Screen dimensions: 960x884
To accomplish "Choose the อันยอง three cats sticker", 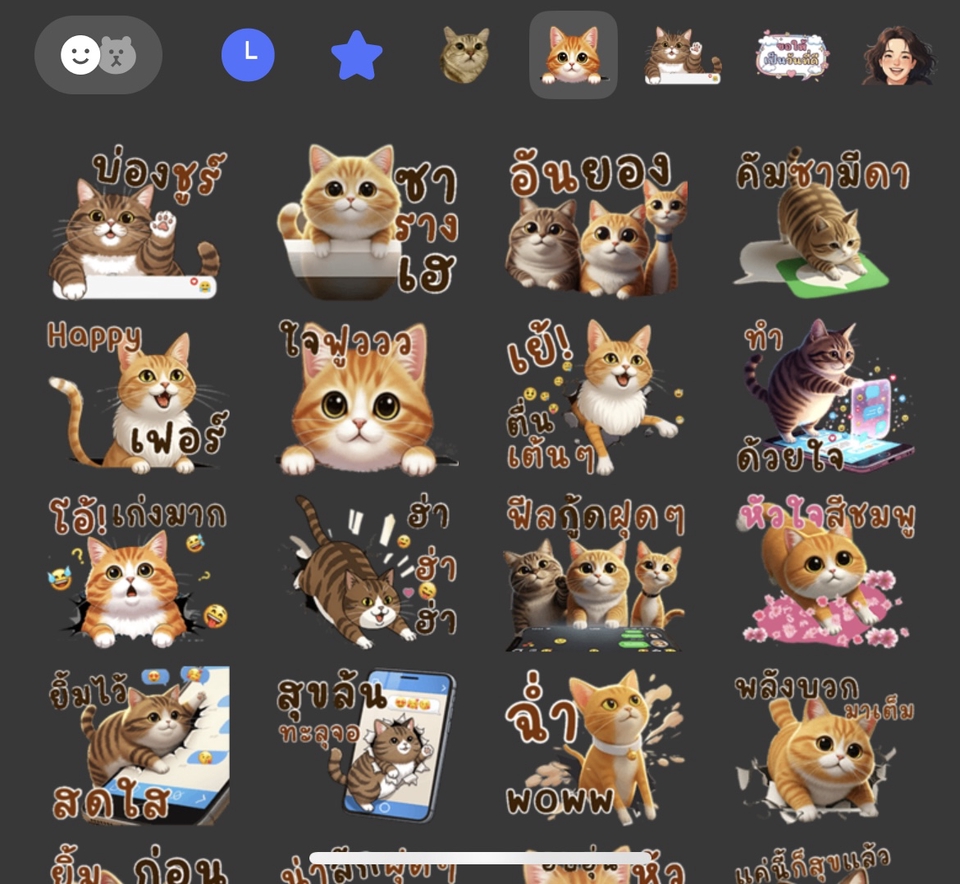I will tap(597, 225).
